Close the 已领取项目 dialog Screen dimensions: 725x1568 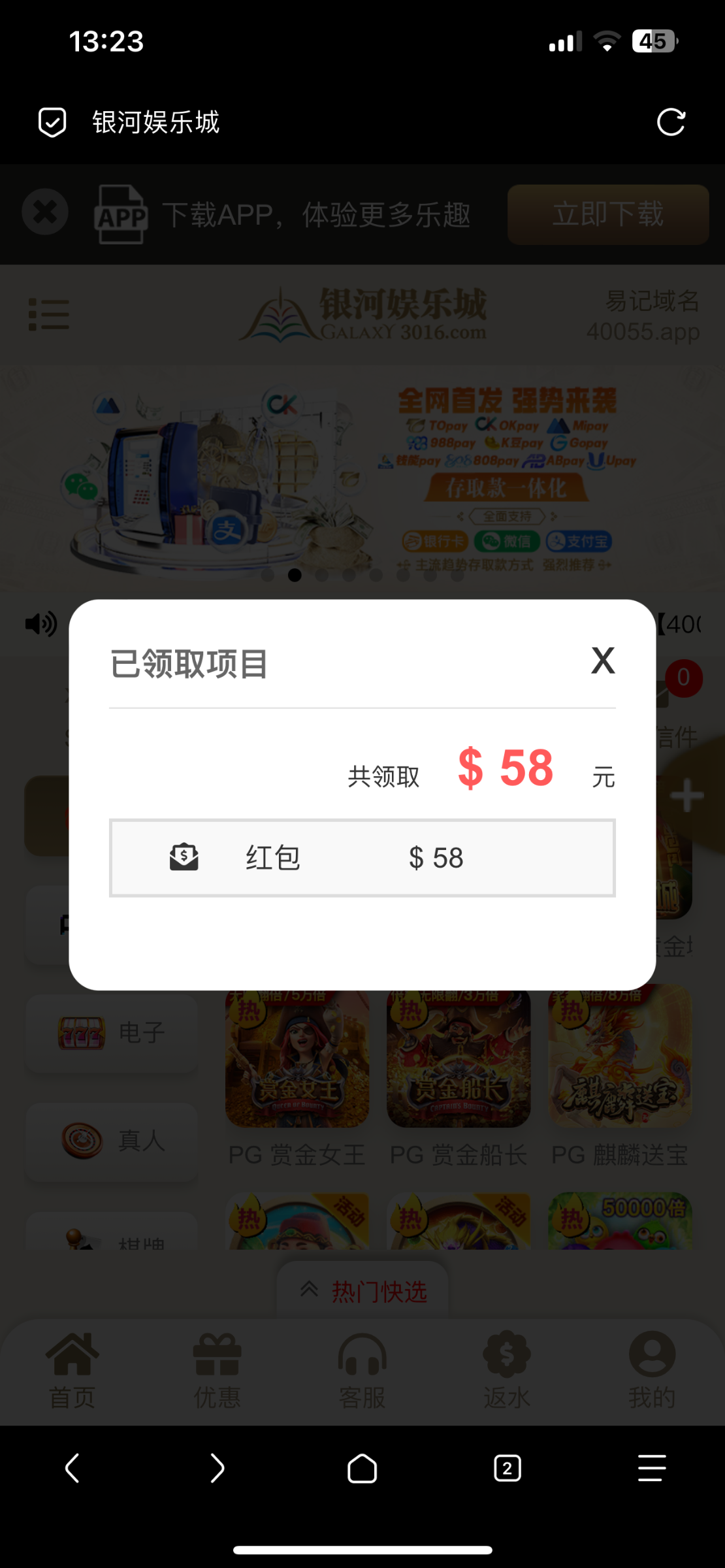pyautogui.click(x=603, y=660)
